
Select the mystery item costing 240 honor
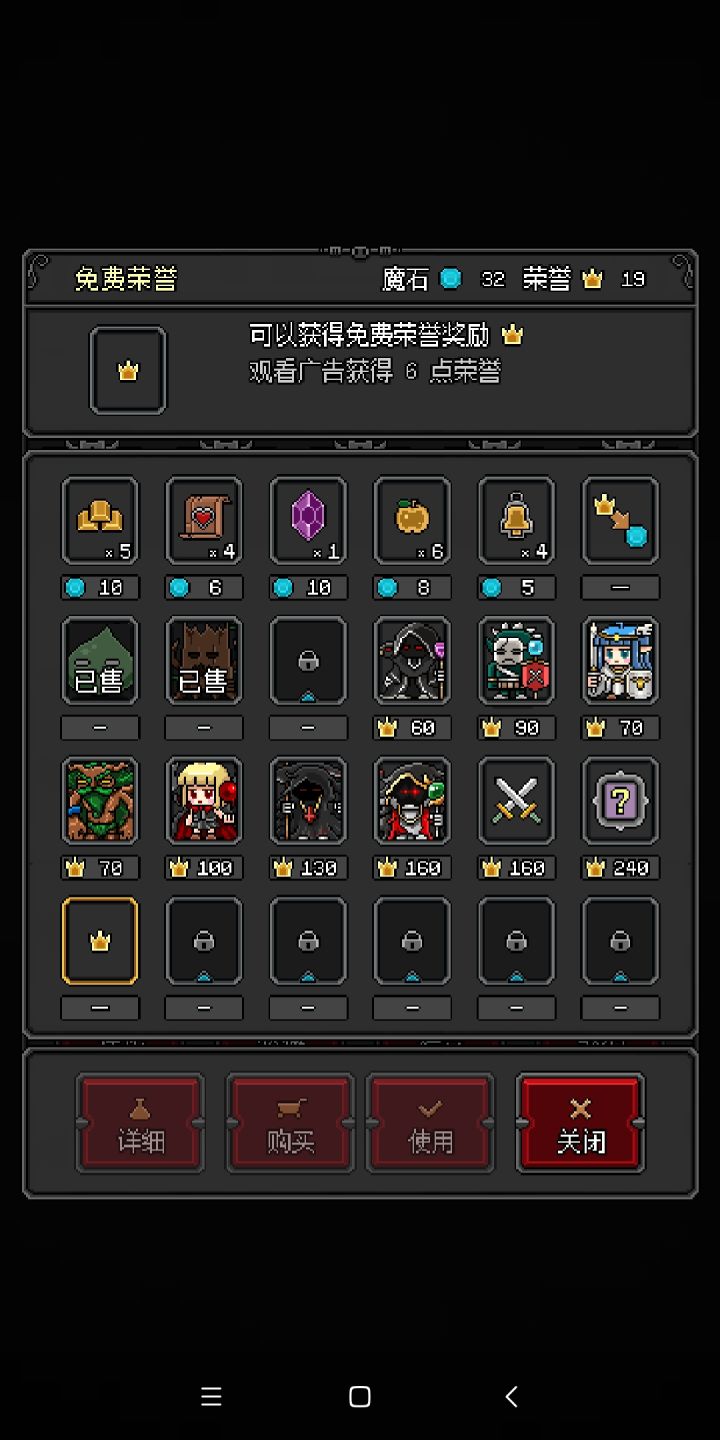click(620, 801)
